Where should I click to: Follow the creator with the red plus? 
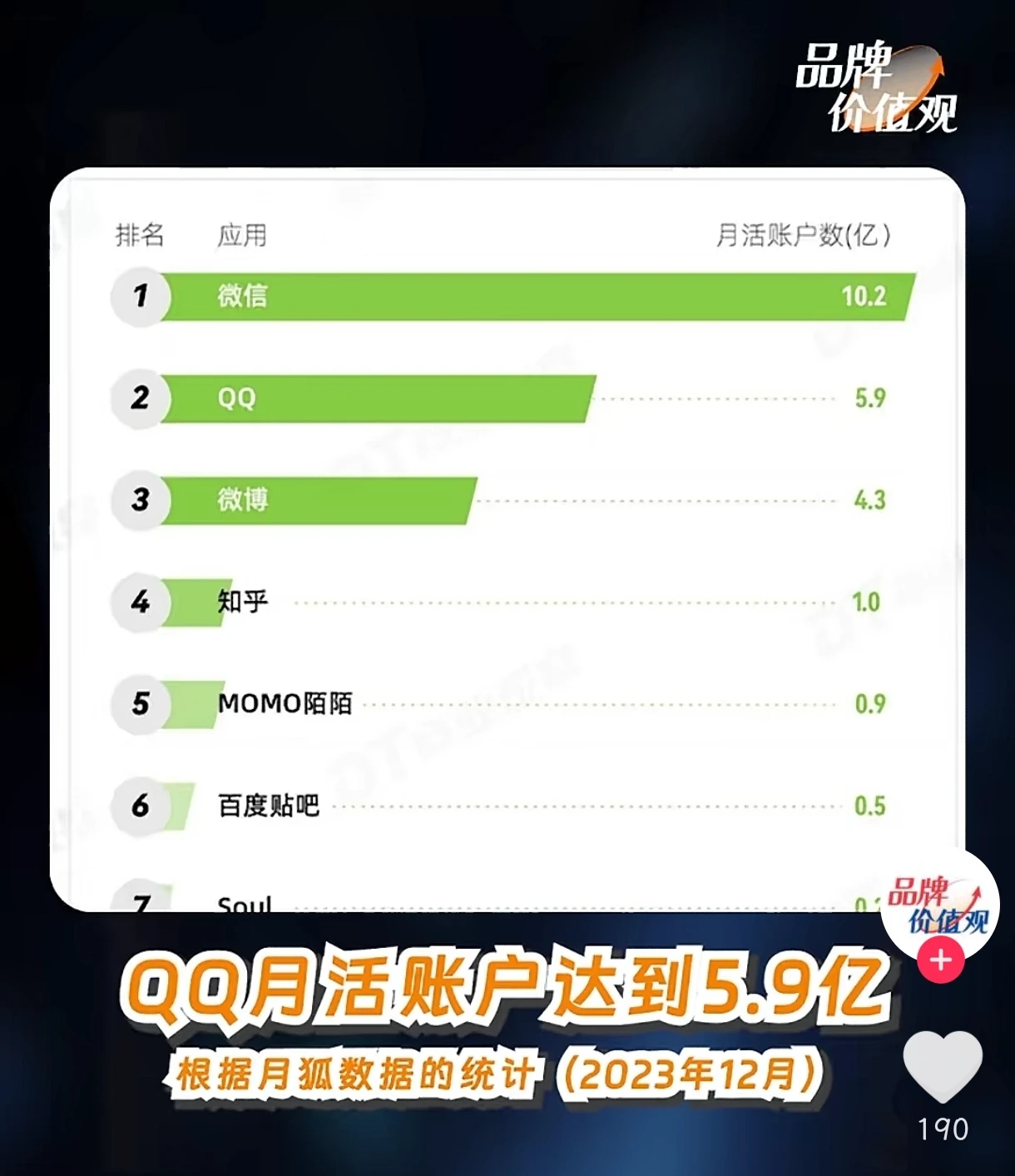[941, 960]
